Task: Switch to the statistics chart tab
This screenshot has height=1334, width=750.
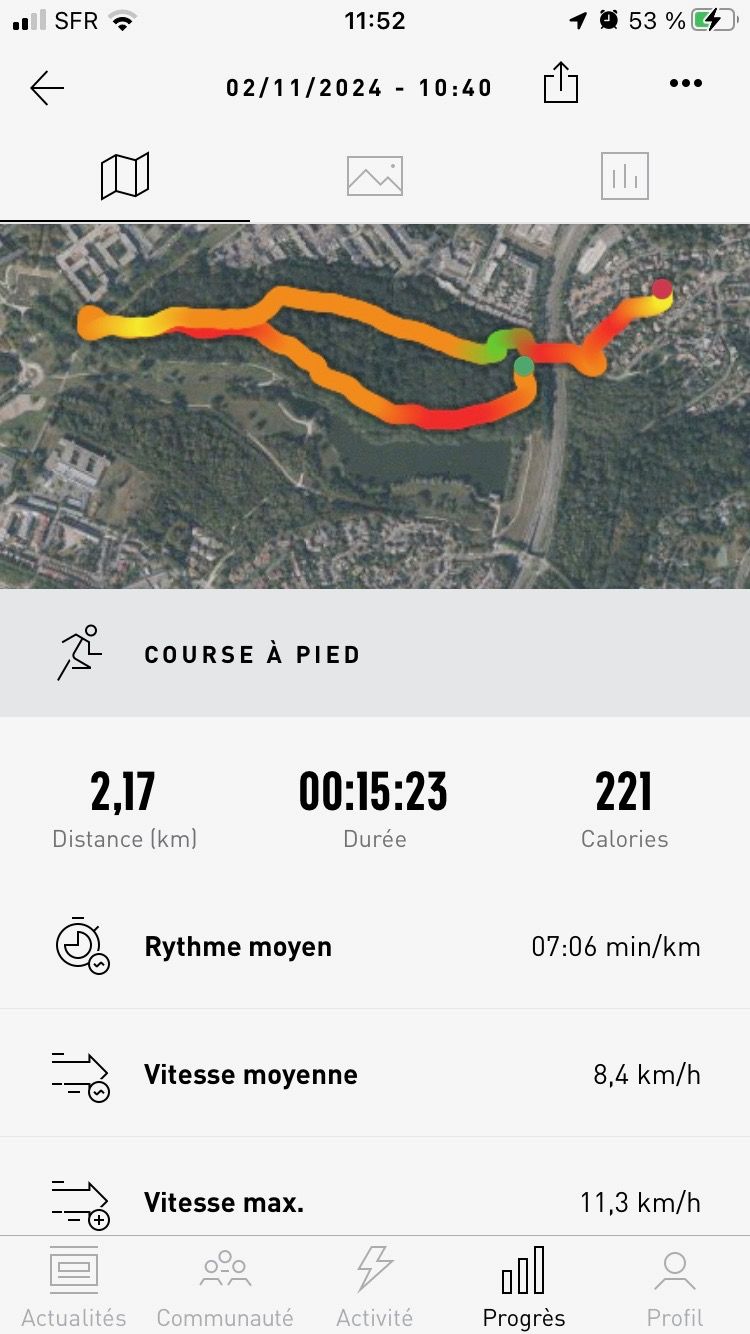Action: pos(625,176)
